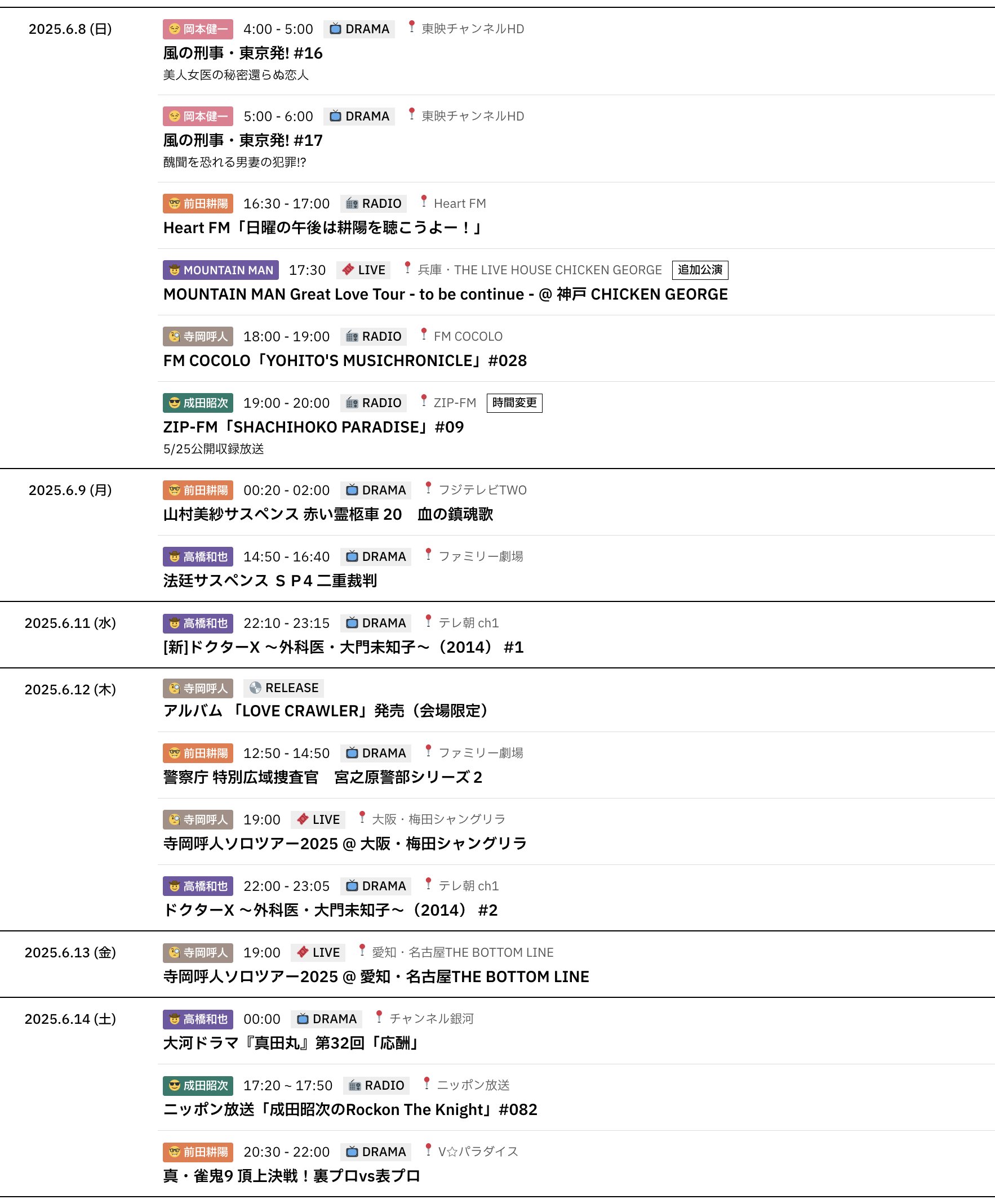Open 大河ドラマ『真田丸』第32回 entry
The height and width of the screenshot is (1204, 995).
coord(292,1043)
